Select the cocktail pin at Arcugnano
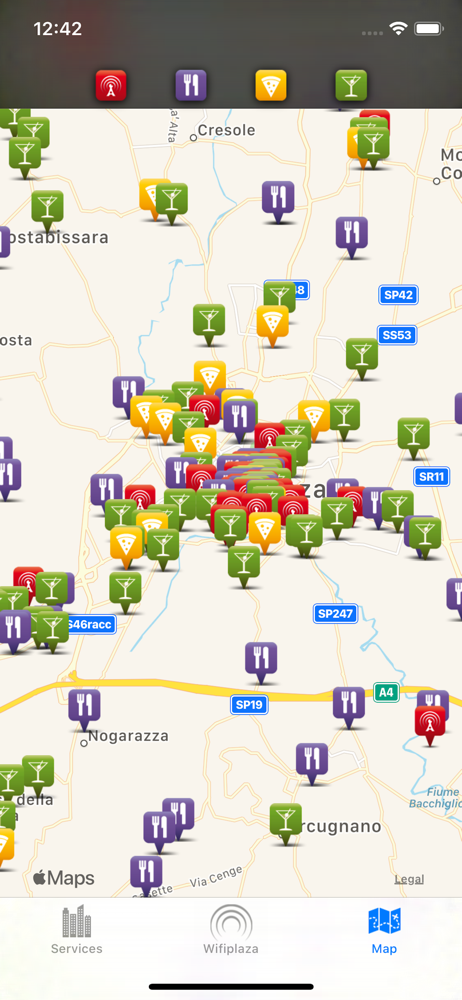462x1000 pixels. pos(285,823)
